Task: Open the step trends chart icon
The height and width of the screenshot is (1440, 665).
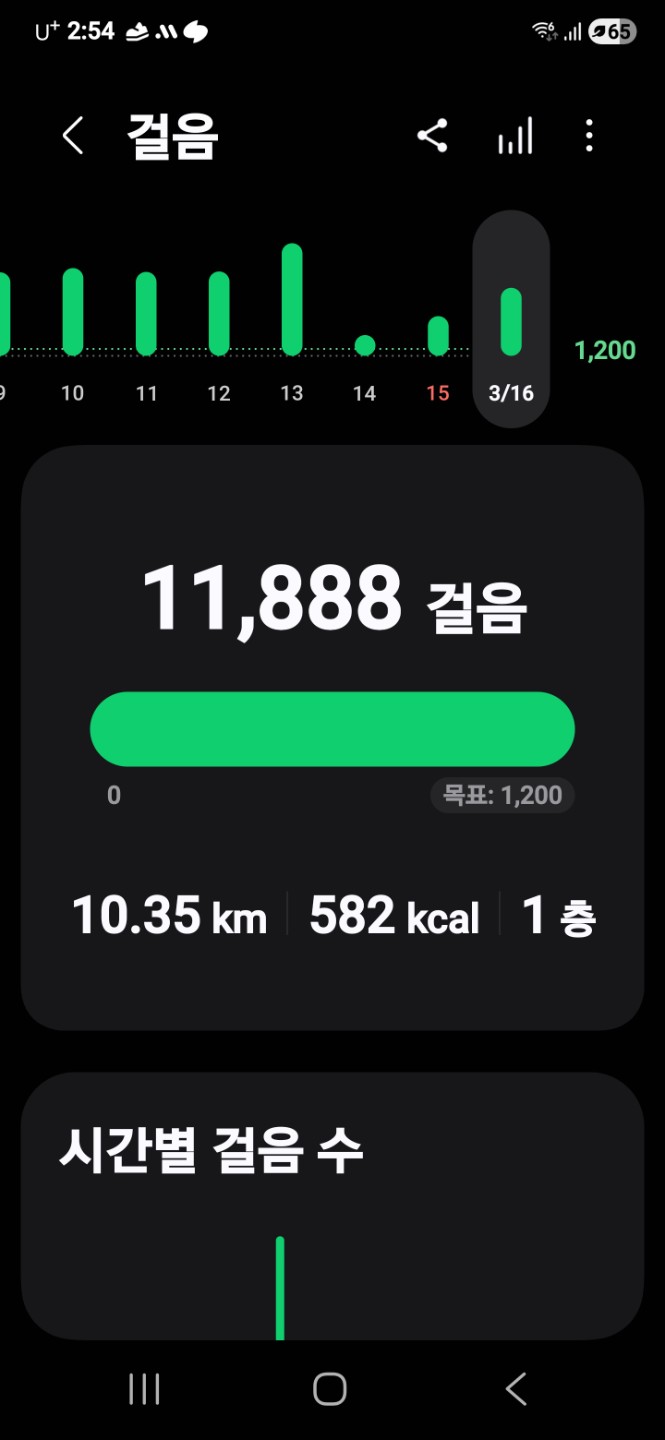Action: click(x=515, y=136)
